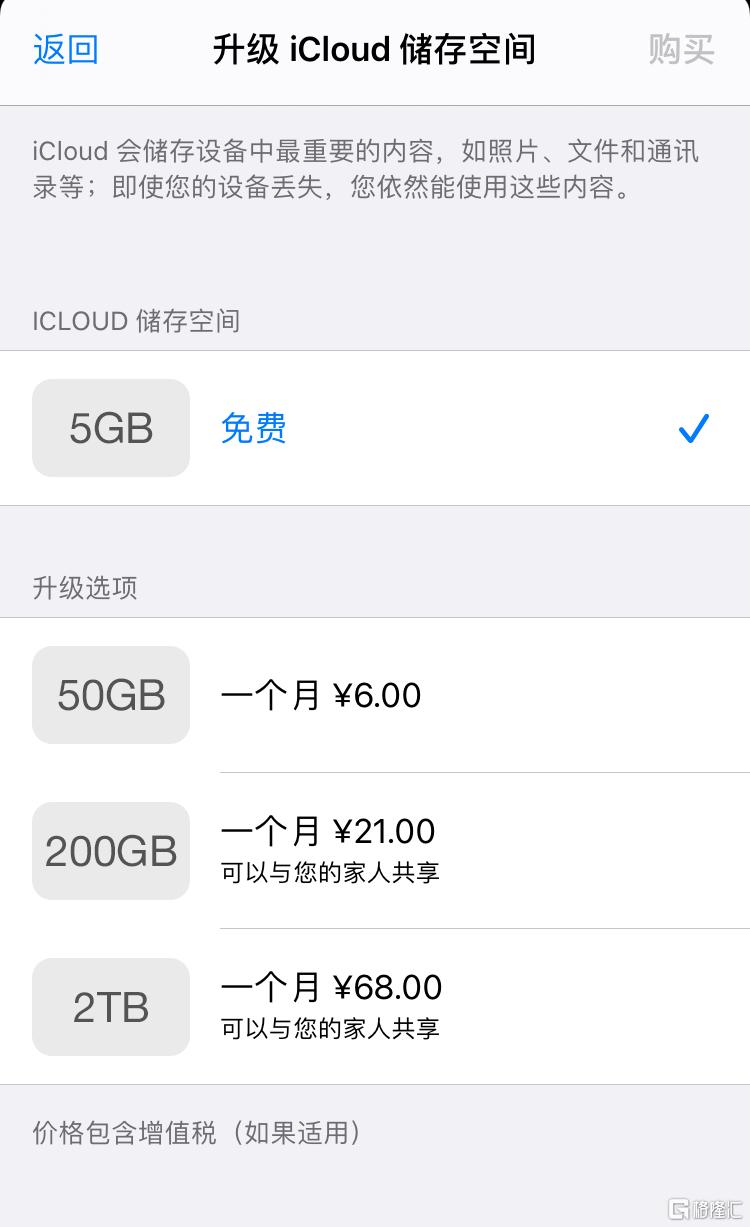Select the 200GB plan at ¥21.00
This screenshot has height=1227, width=750.
(375, 851)
